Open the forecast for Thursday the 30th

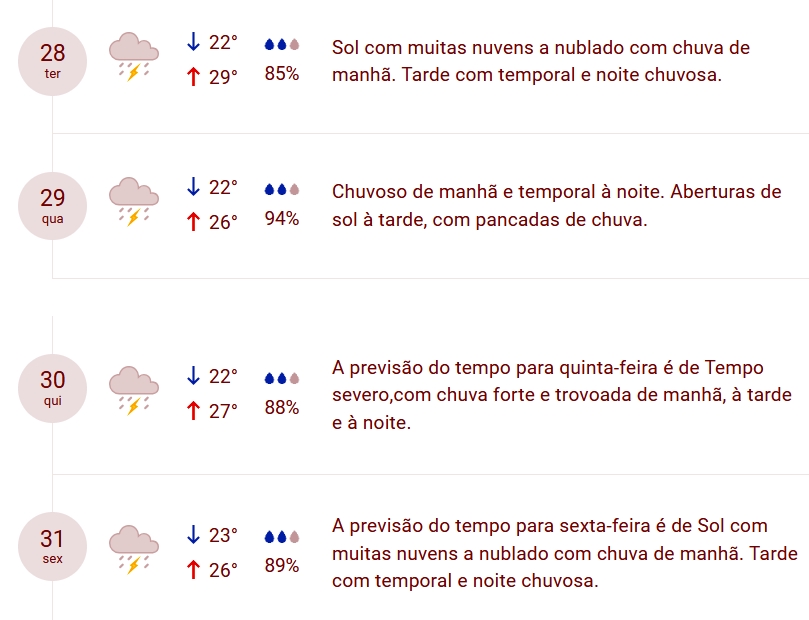53,387
